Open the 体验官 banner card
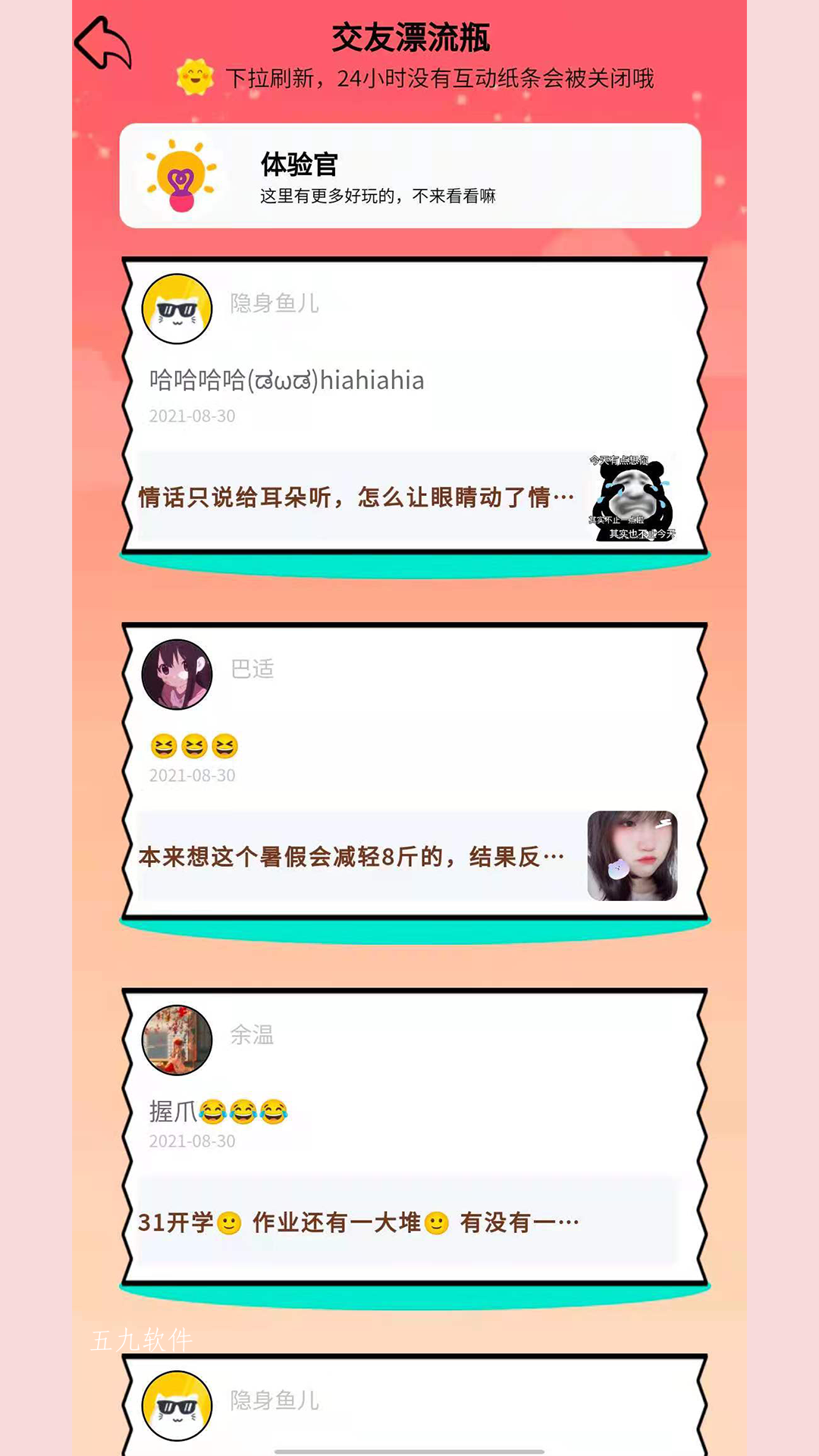This screenshot has width=819, height=1456. click(409, 176)
